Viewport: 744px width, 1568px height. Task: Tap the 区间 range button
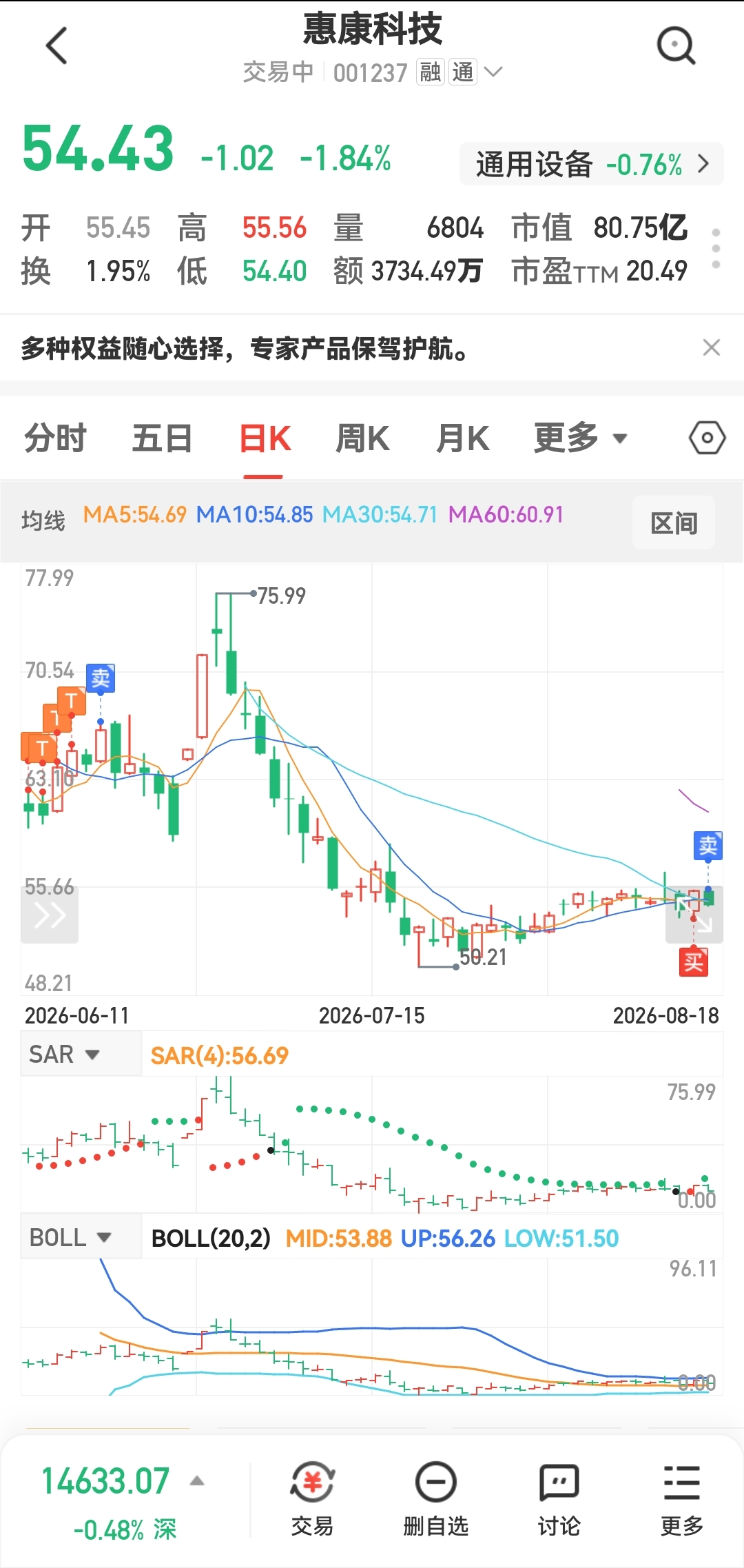(x=674, y=523)
